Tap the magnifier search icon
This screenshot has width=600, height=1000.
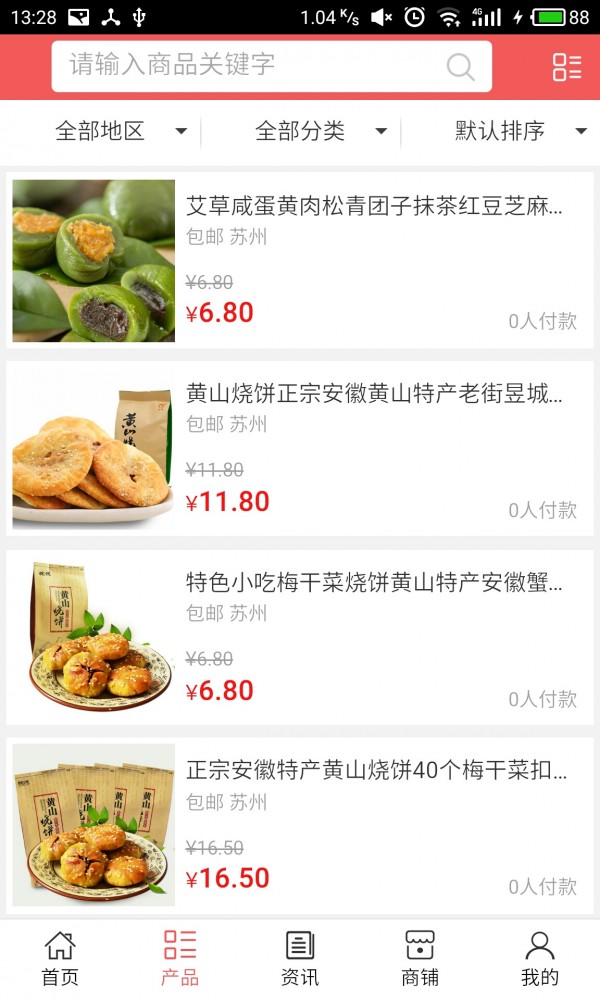click(x=460, y=67)
